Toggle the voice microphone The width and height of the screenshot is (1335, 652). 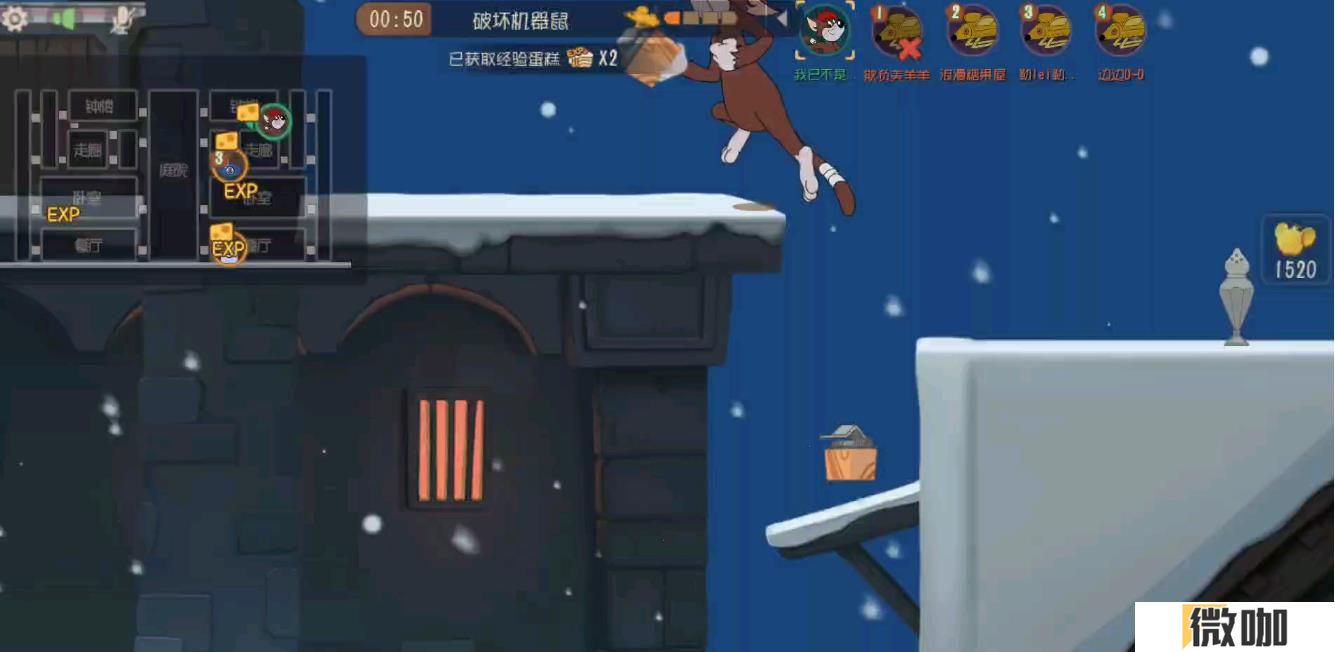123,19
